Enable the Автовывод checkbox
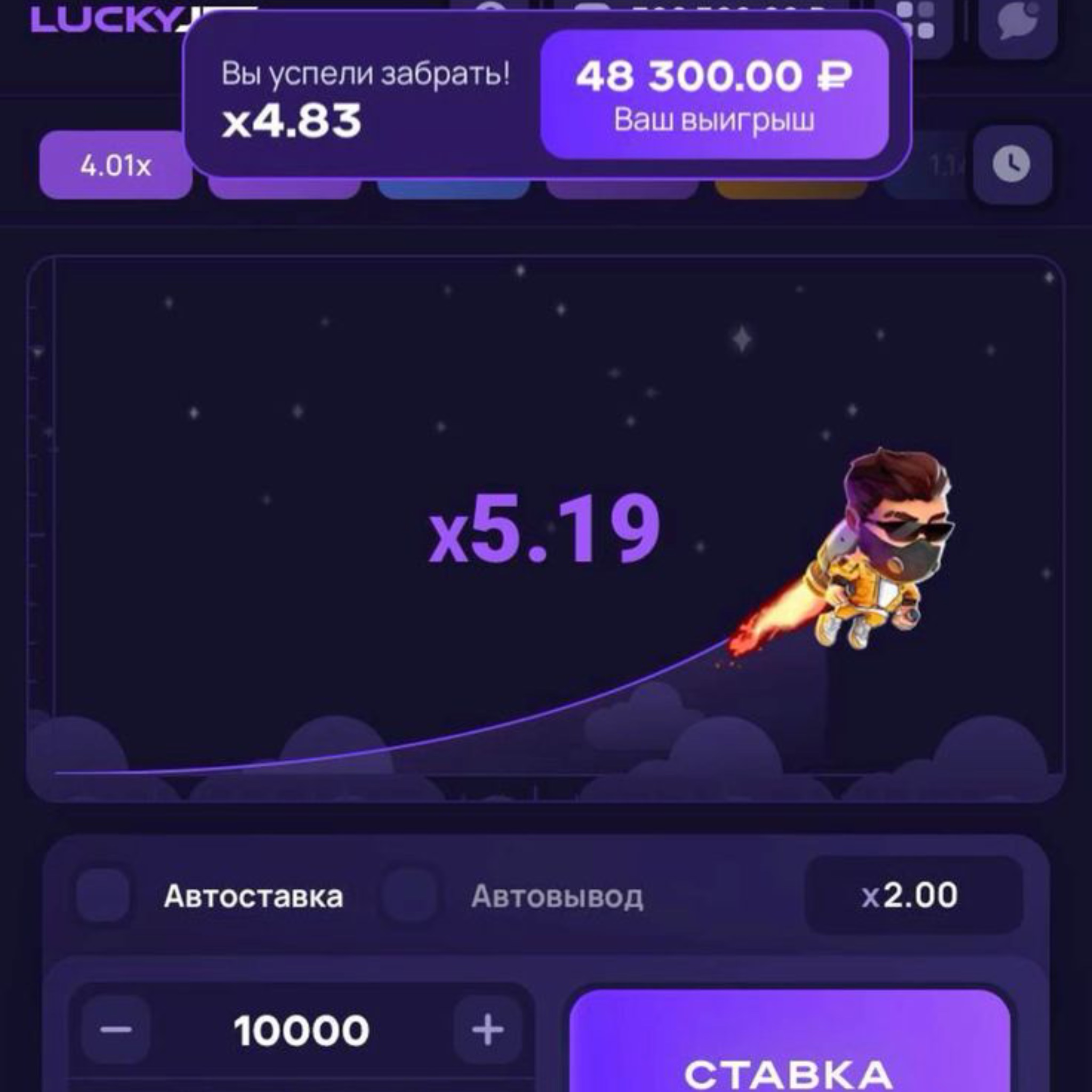The width and height of the screenshot is (1092, 1092). tap(408, 896)
